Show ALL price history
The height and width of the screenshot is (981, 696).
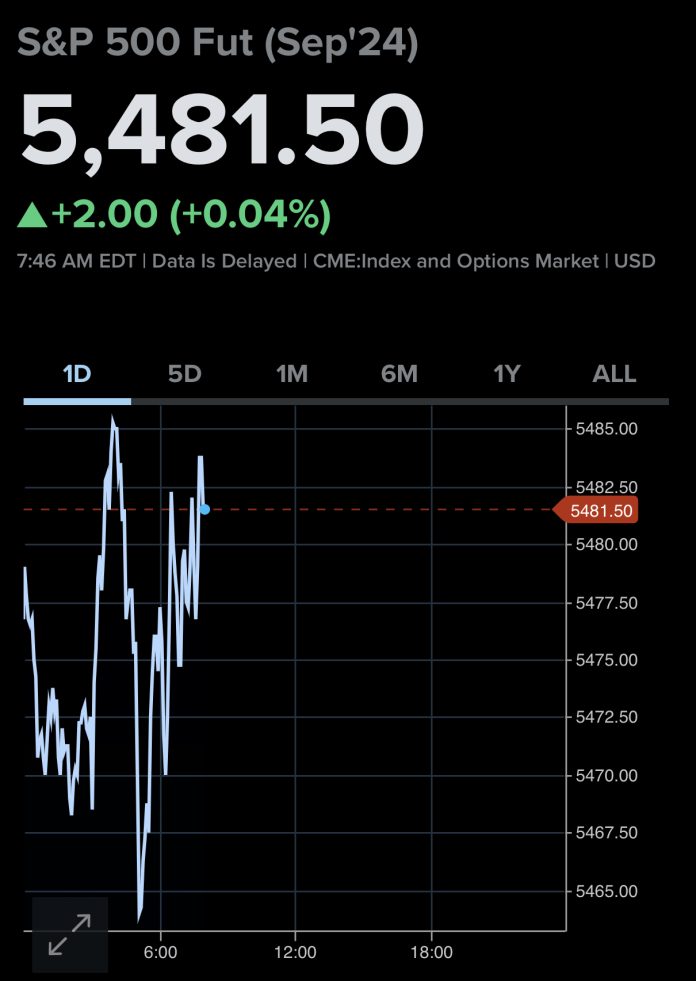[614, 374]
